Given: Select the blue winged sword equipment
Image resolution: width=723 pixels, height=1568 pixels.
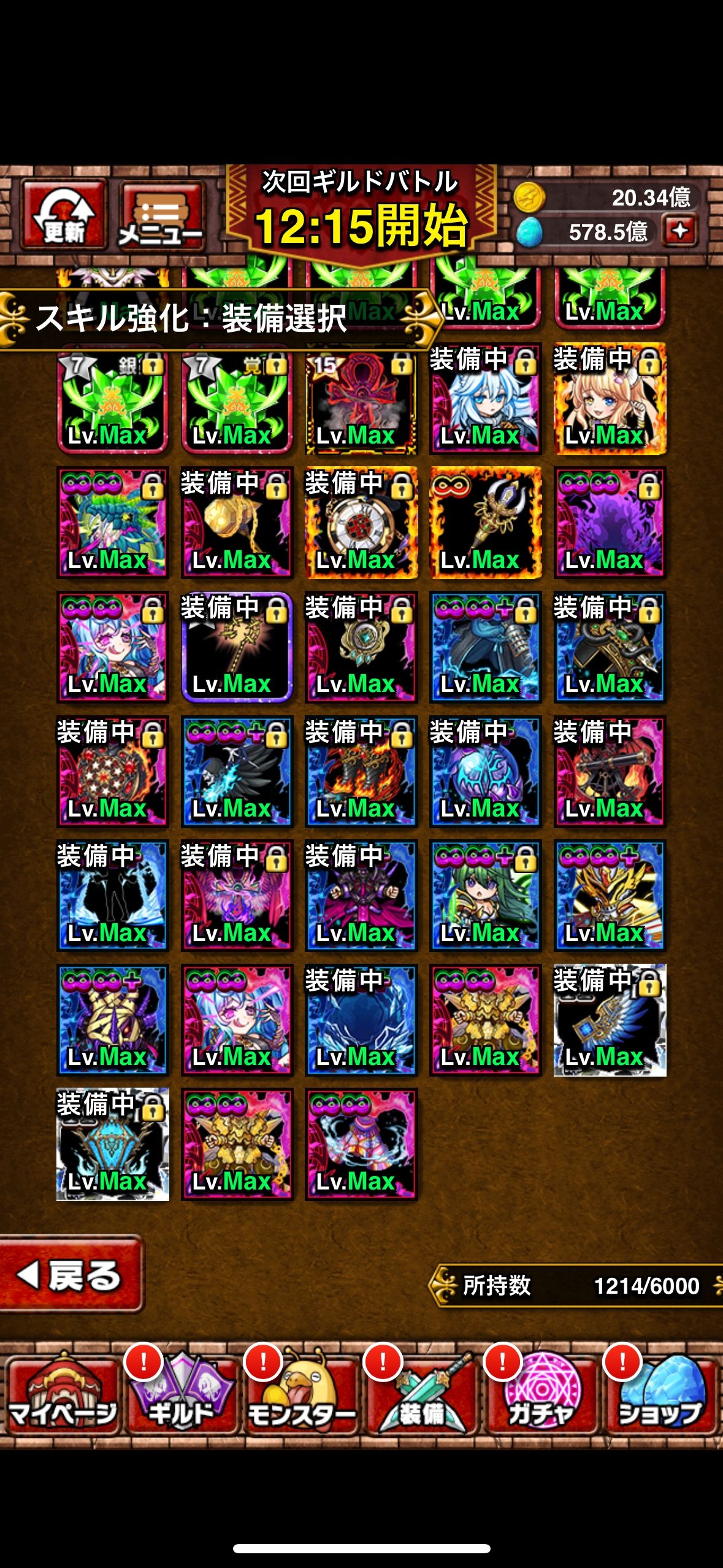Looking at the screenshot, I should 609,1020.
